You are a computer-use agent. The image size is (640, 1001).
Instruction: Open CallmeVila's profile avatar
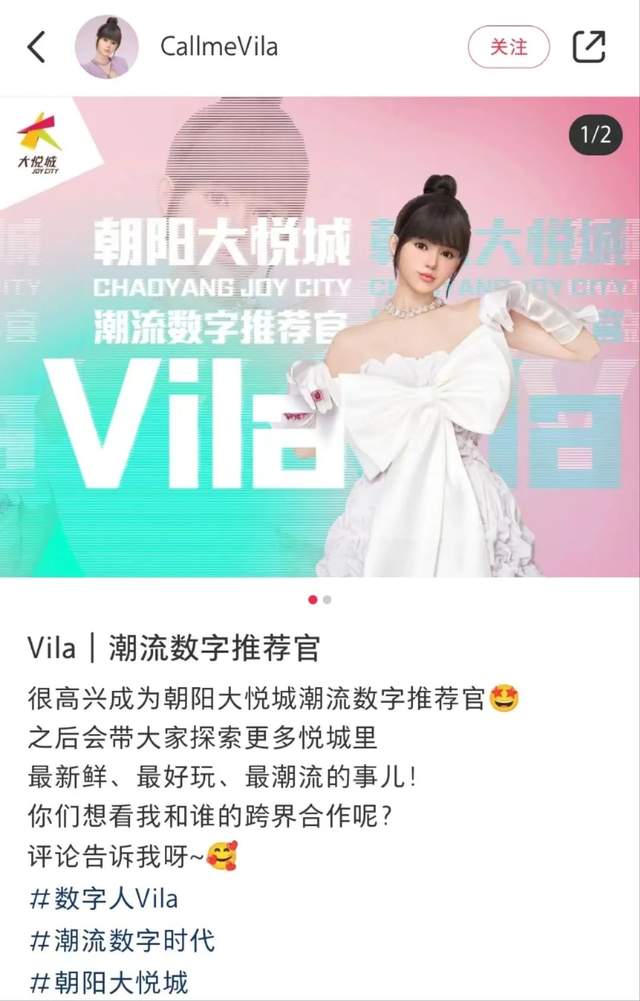[107, 47]
